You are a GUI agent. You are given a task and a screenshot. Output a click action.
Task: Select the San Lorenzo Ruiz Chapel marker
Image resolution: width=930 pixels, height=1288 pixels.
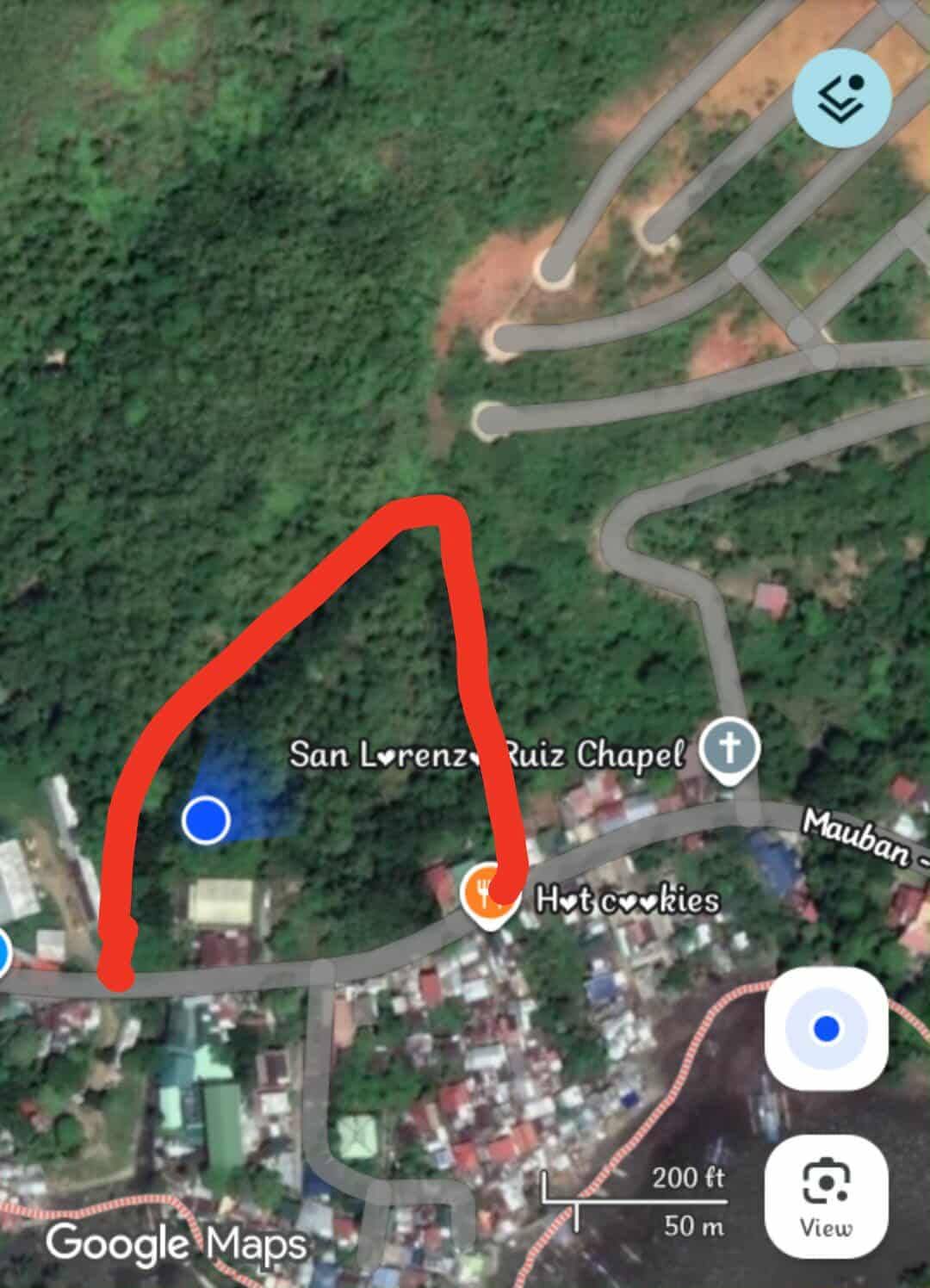tap(729, 748)
